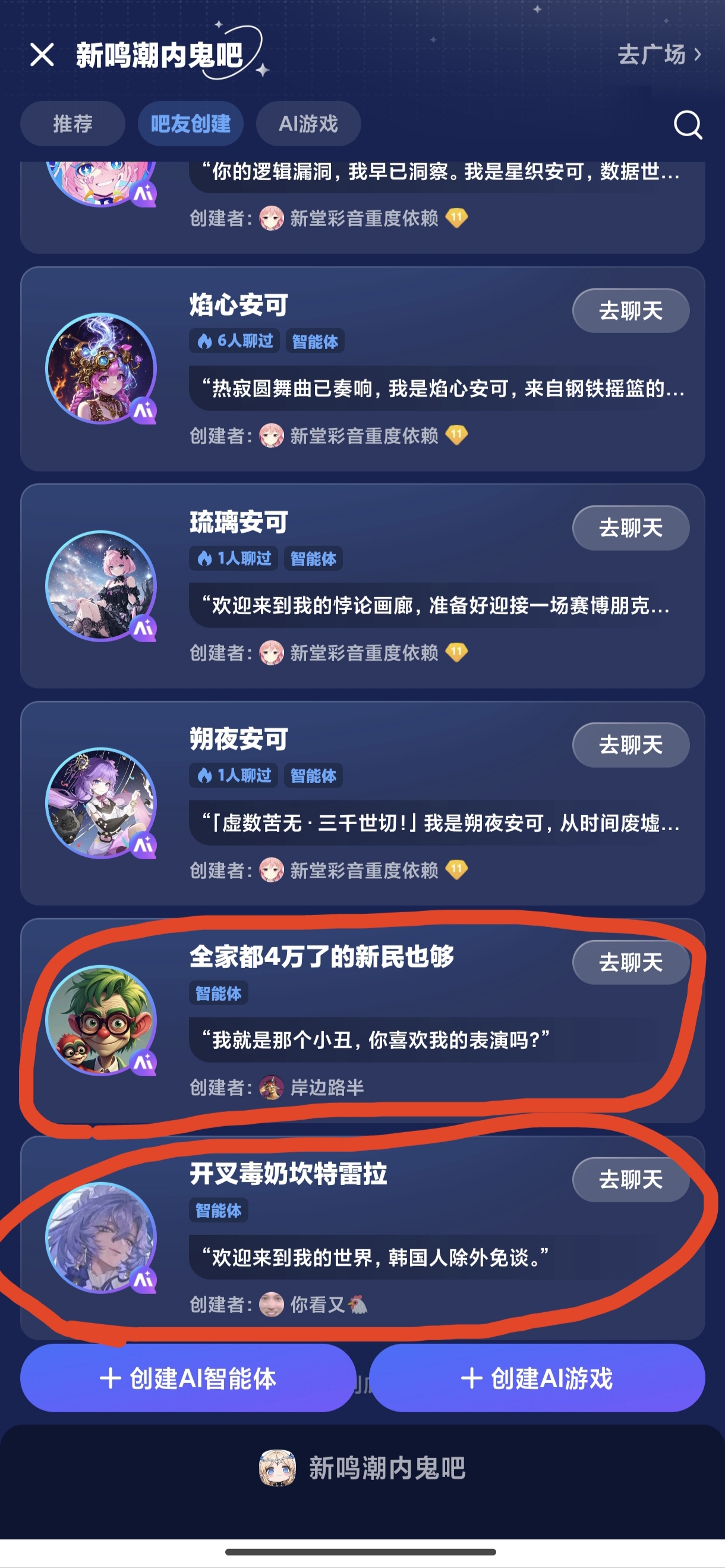
Task: Open 焰心安可 avatar
Action: (x=101, y=368)
